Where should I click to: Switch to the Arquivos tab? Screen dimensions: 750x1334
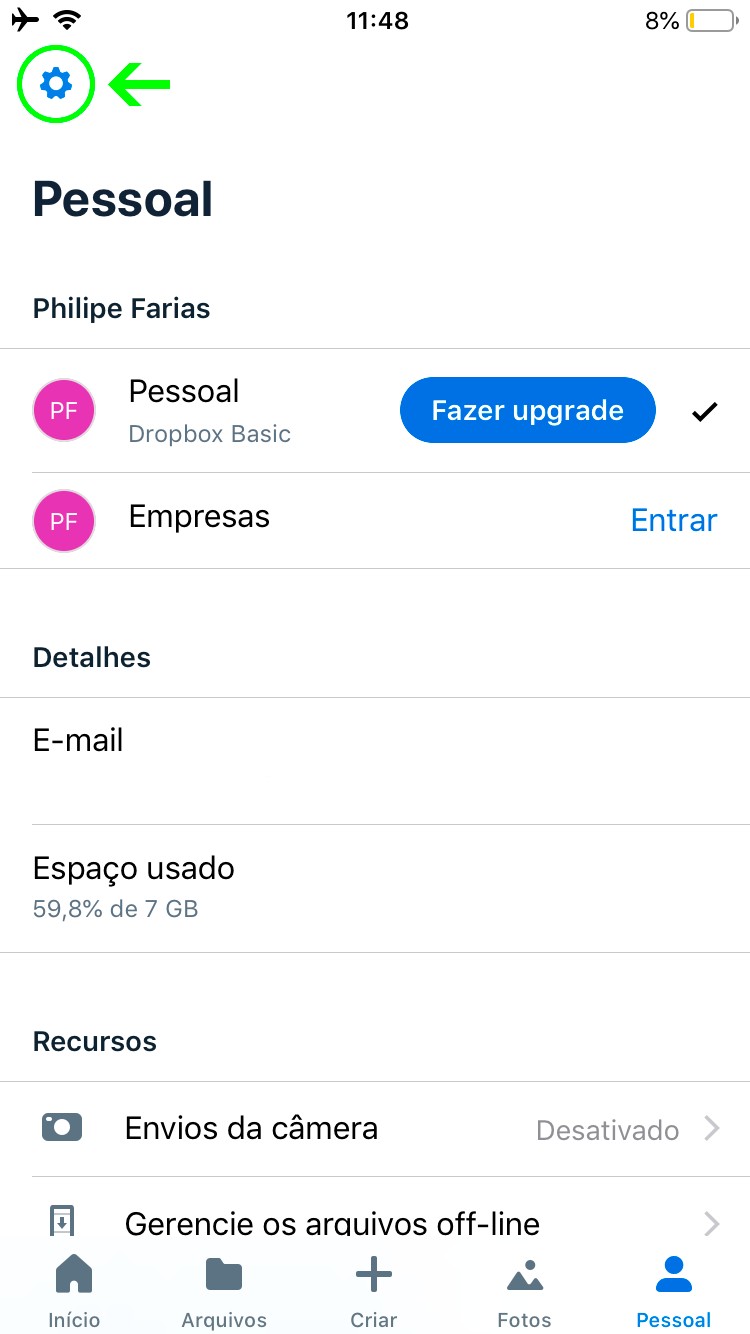coord(224,1290)
